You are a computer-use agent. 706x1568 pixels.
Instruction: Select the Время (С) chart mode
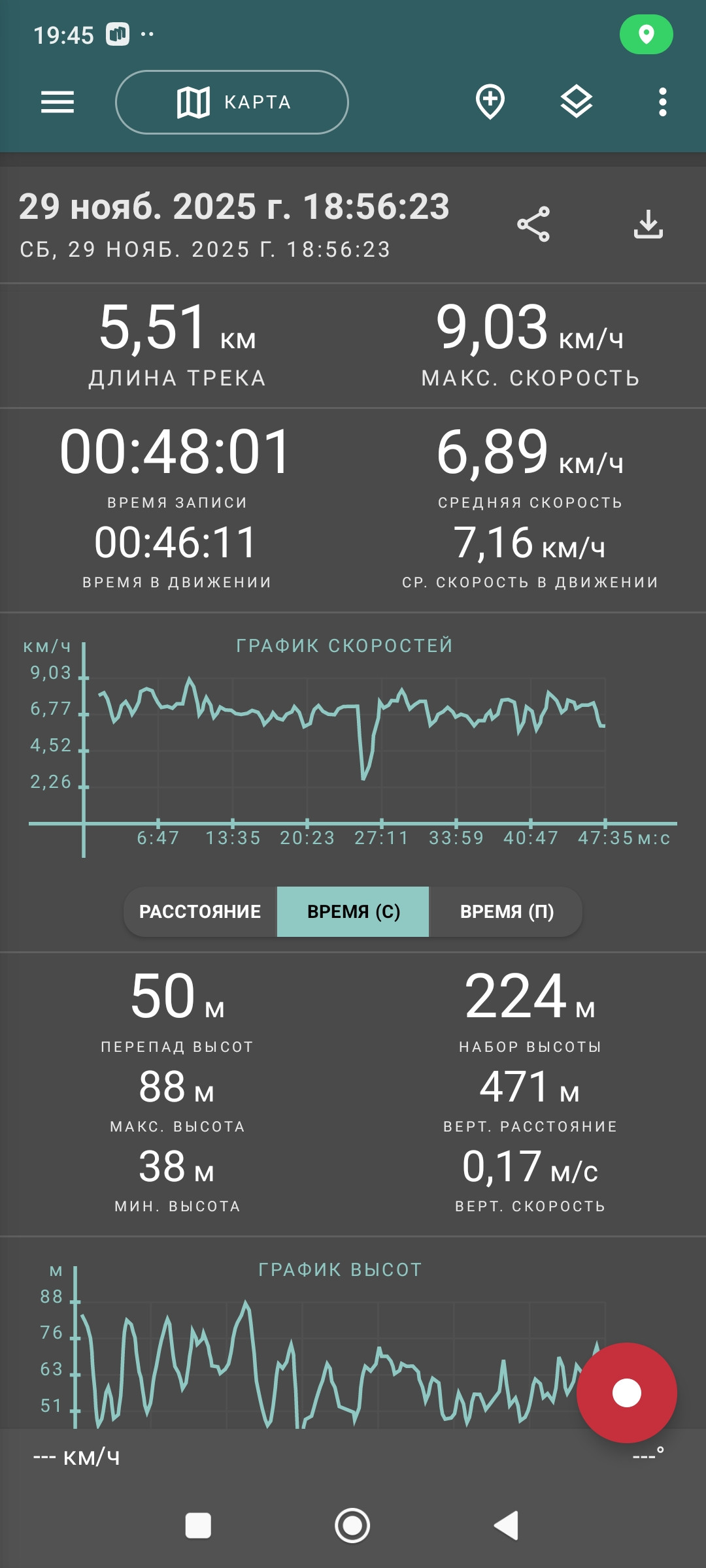pos(353,911)
